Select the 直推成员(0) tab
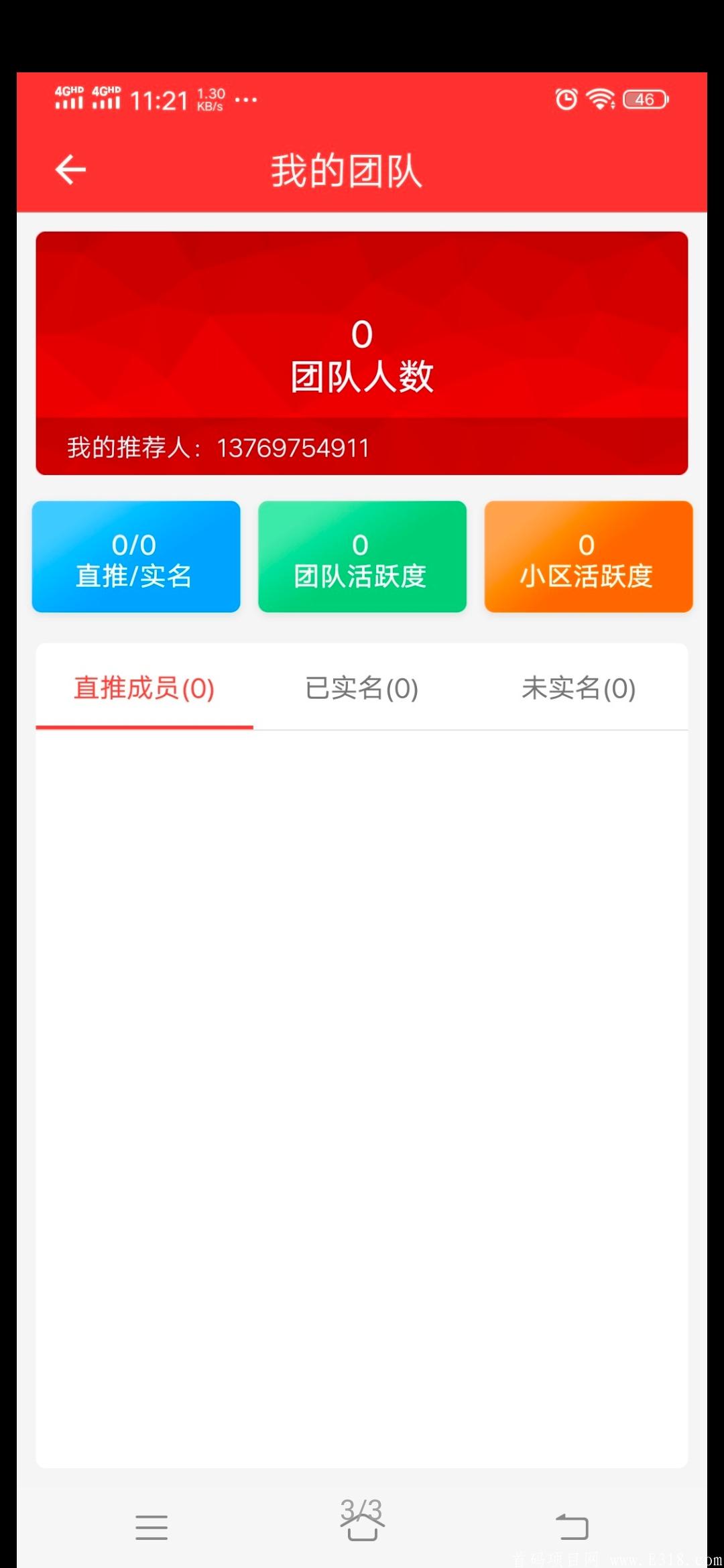 point(143,689)
